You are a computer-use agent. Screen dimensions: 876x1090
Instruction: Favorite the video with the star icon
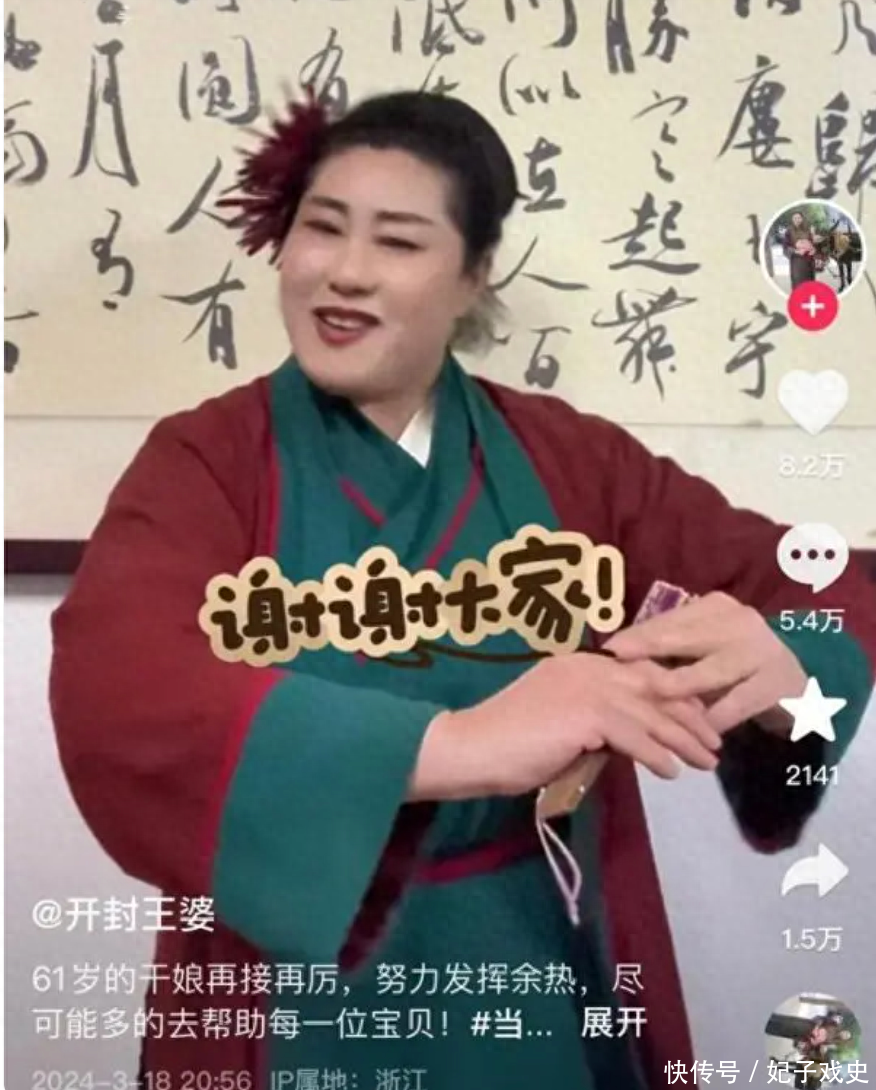coord(812,709)
